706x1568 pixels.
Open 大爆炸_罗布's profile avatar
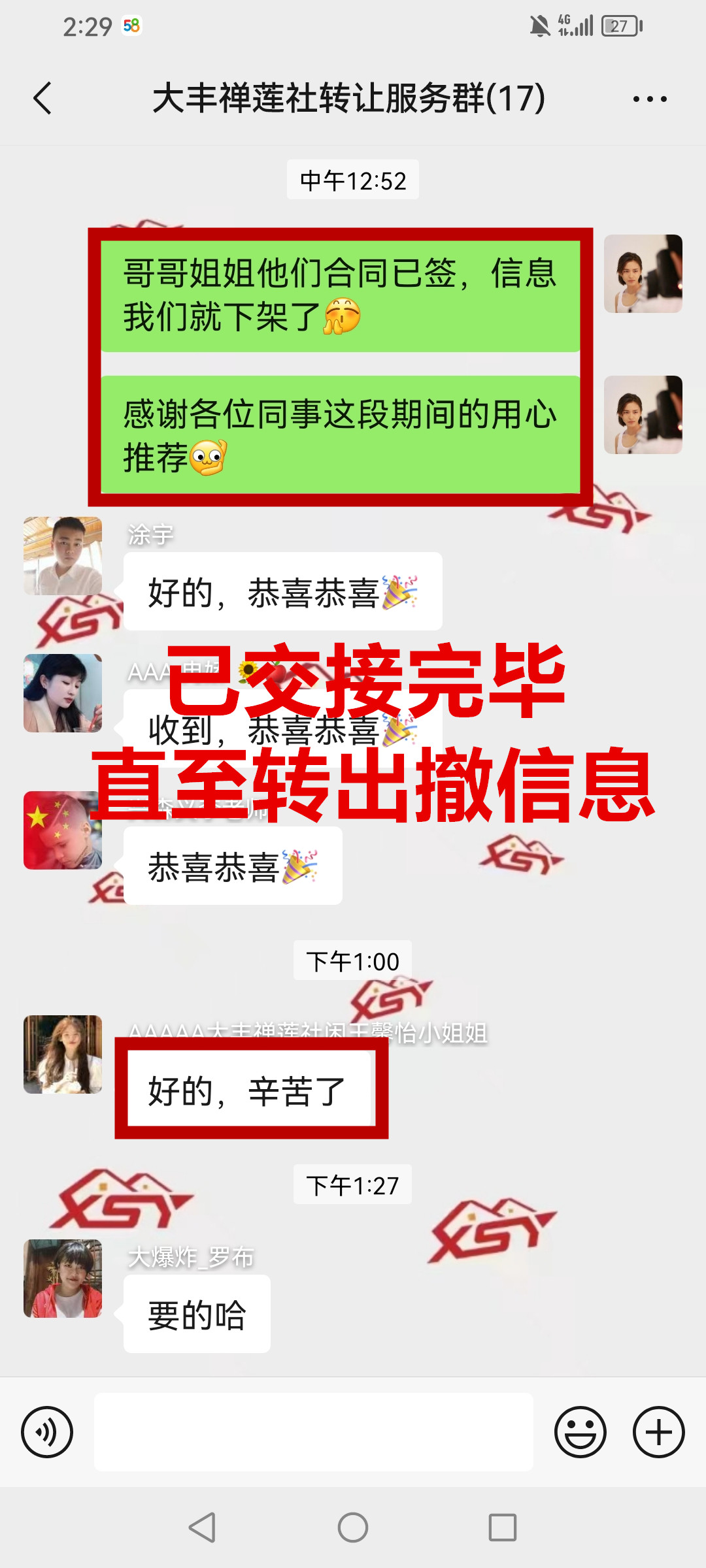click(63, 1279)
